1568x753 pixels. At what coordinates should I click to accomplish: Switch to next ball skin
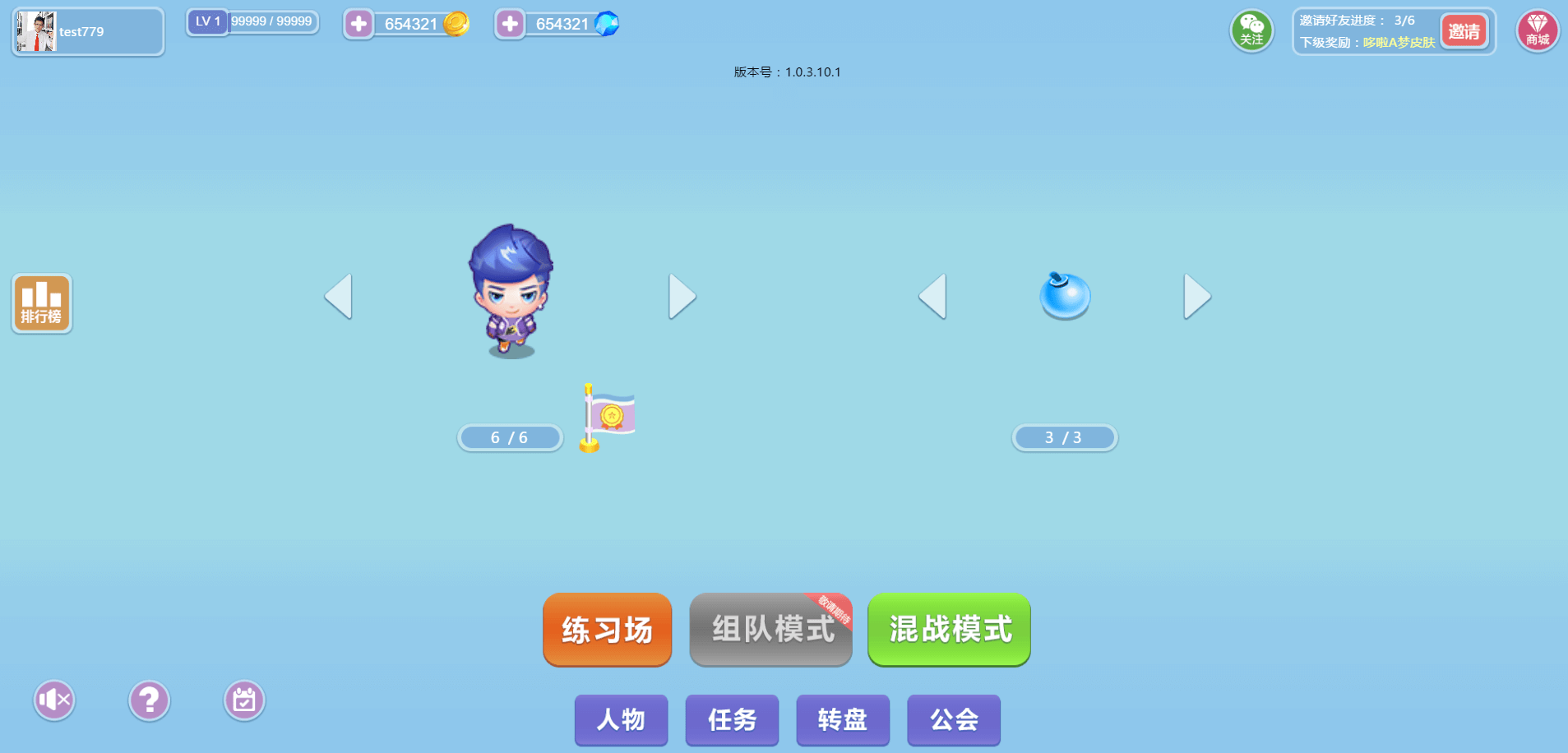pyautogui.click(x=1196, y=296)
